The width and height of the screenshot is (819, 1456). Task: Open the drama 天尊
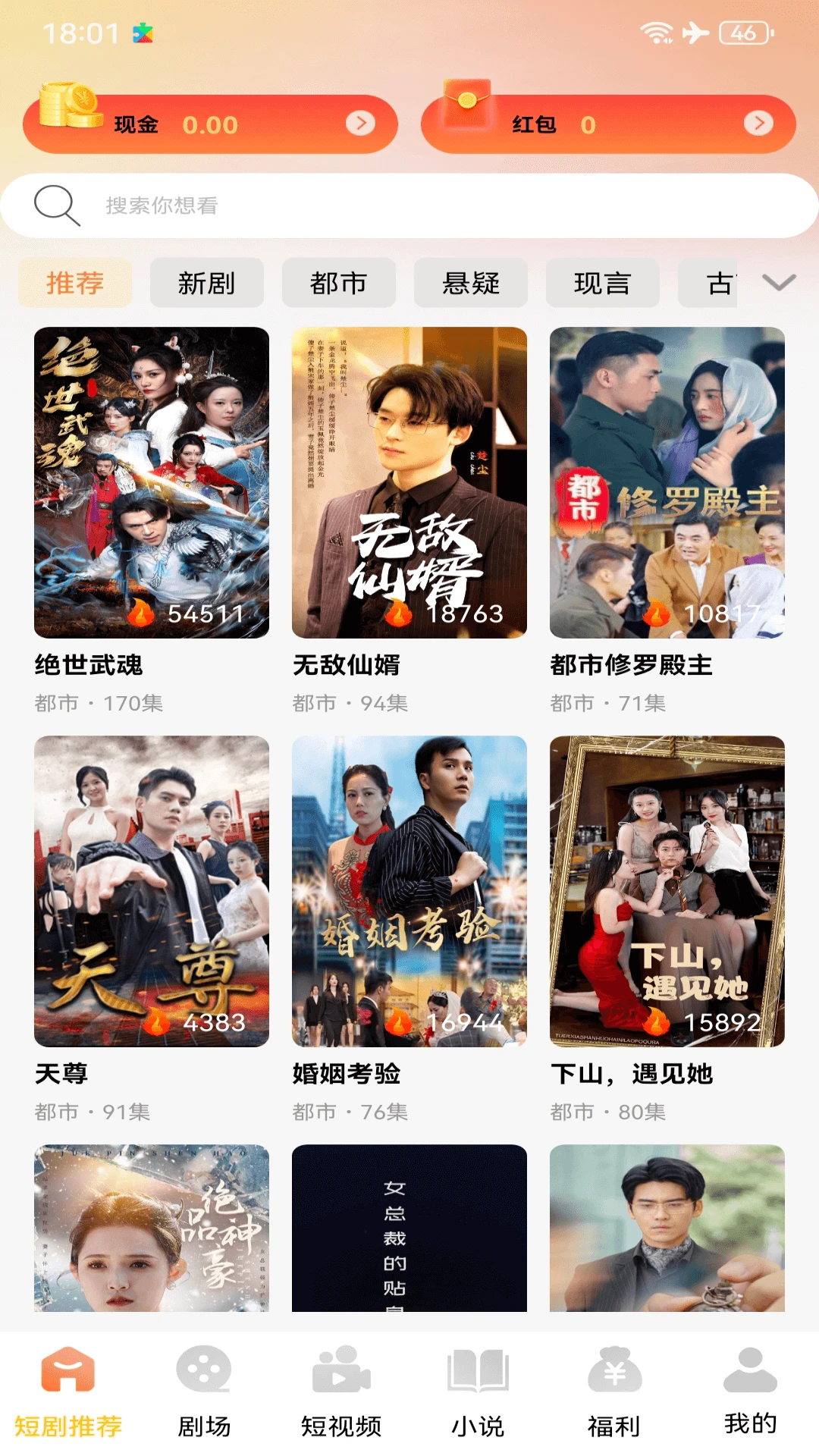[x=152, y=891]
